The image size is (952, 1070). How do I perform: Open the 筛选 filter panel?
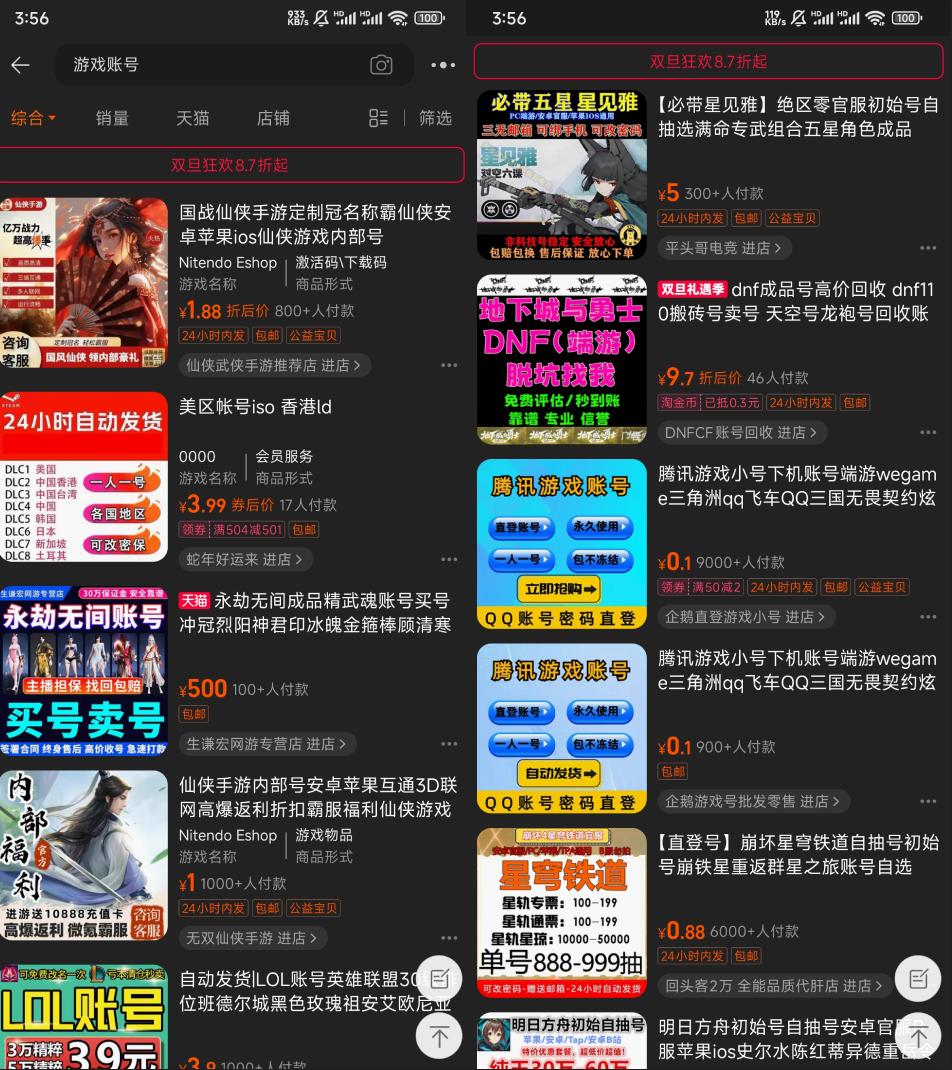(x=435, y=118)
